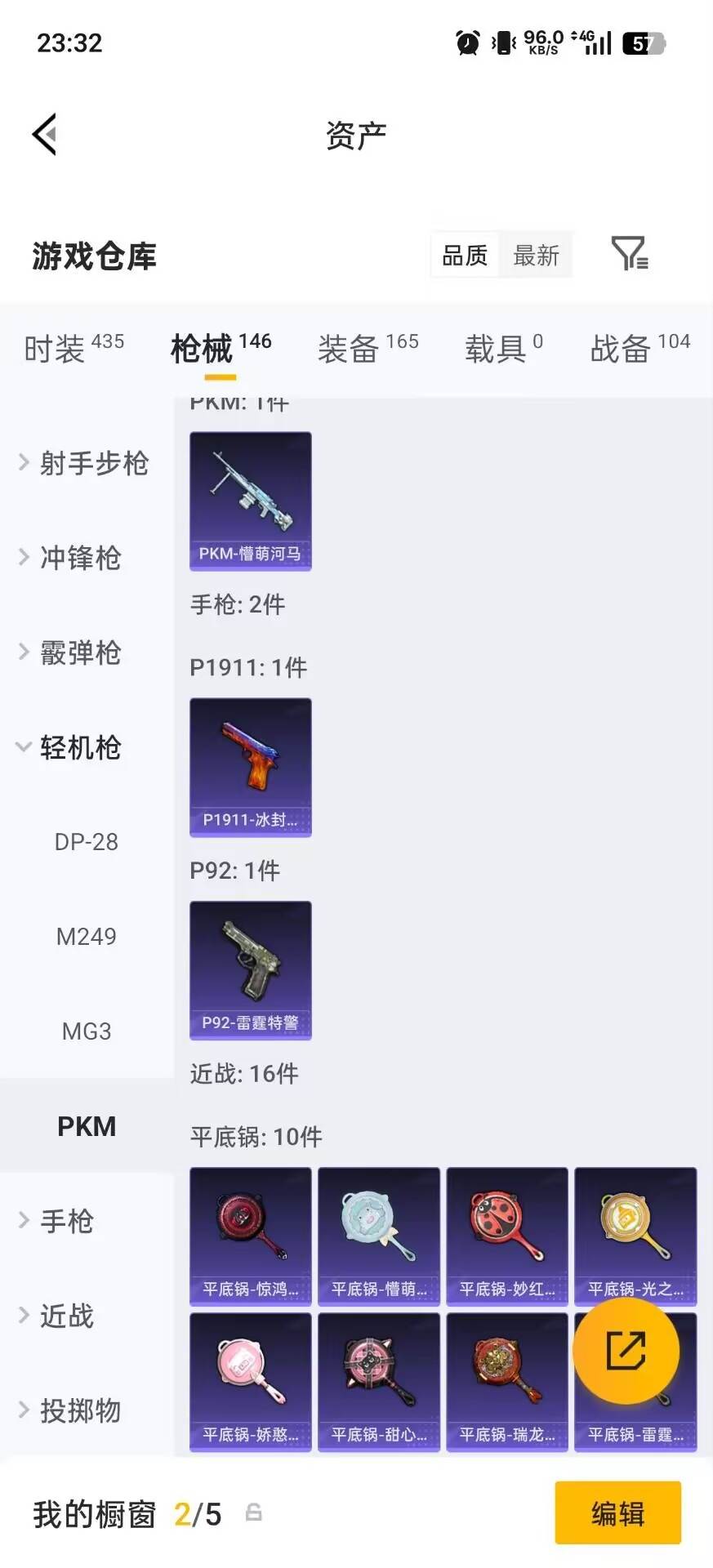Select M249 in the weapon sidebar
Viewport: 713px width, 1568px height.
(x=87, y=937)
